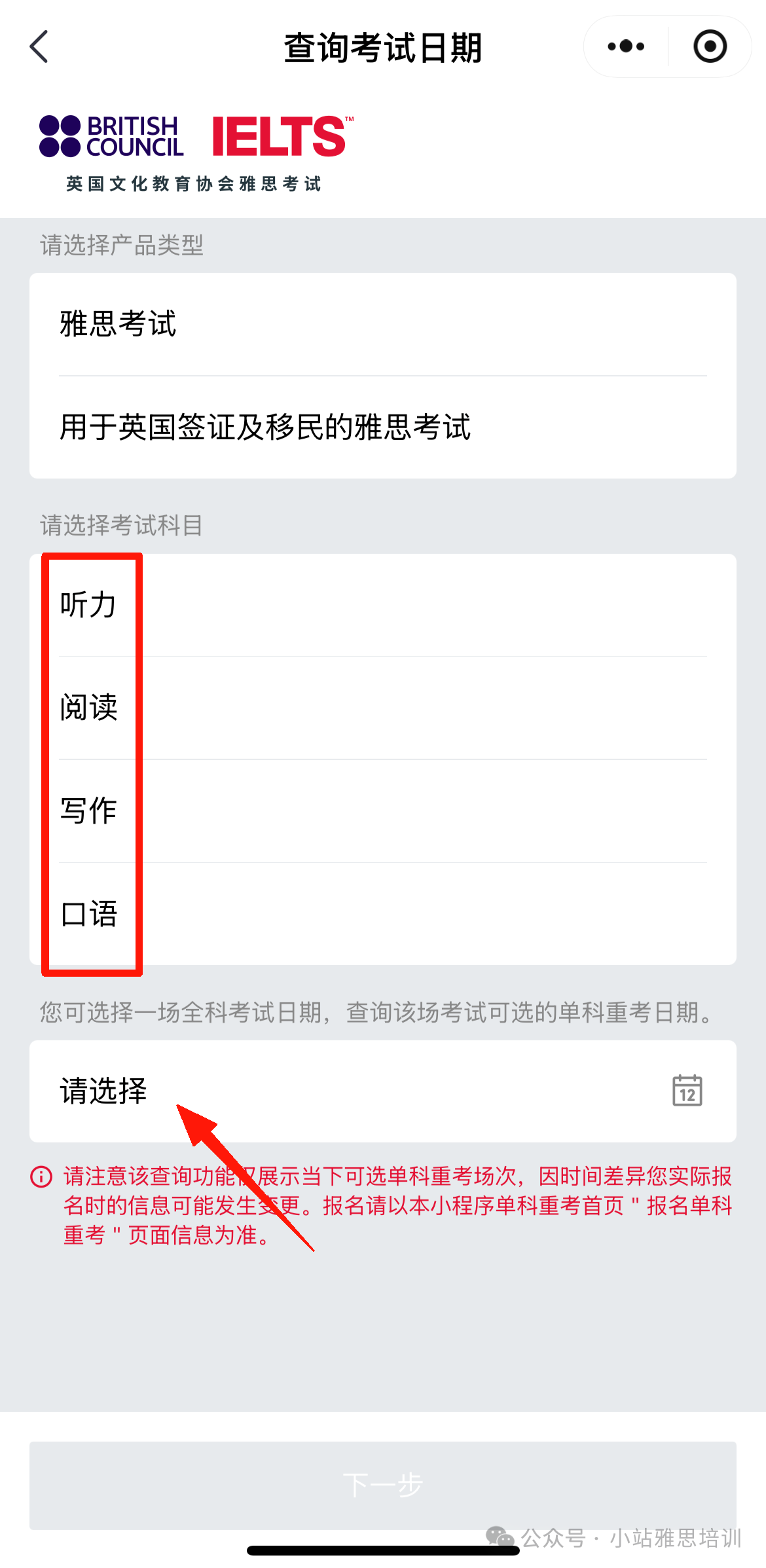Image resolution: width=766 pixels, height=1568 pixels.
Task: Tap the 下一步 button
Action: tap(383, 1485)
